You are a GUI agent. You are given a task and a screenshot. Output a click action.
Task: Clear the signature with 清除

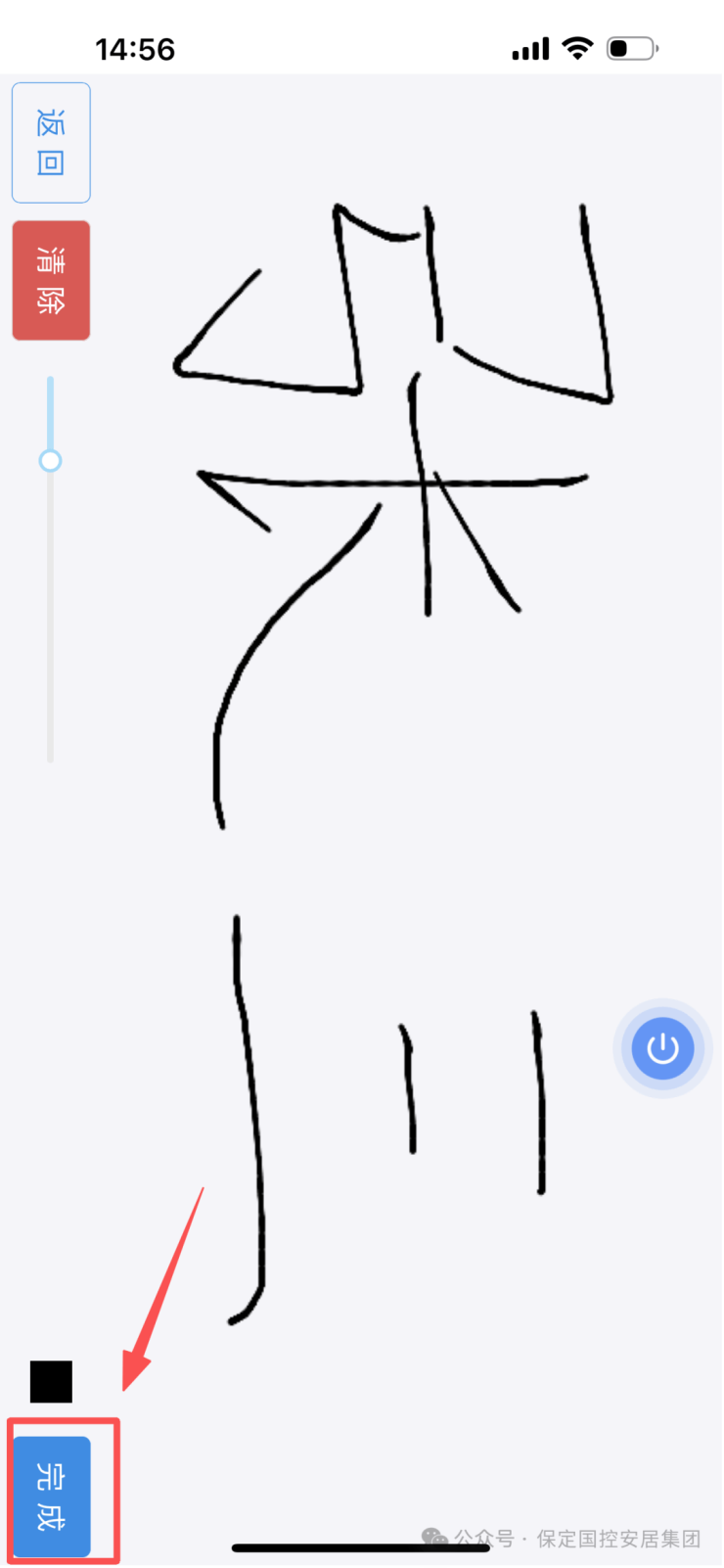51,280
